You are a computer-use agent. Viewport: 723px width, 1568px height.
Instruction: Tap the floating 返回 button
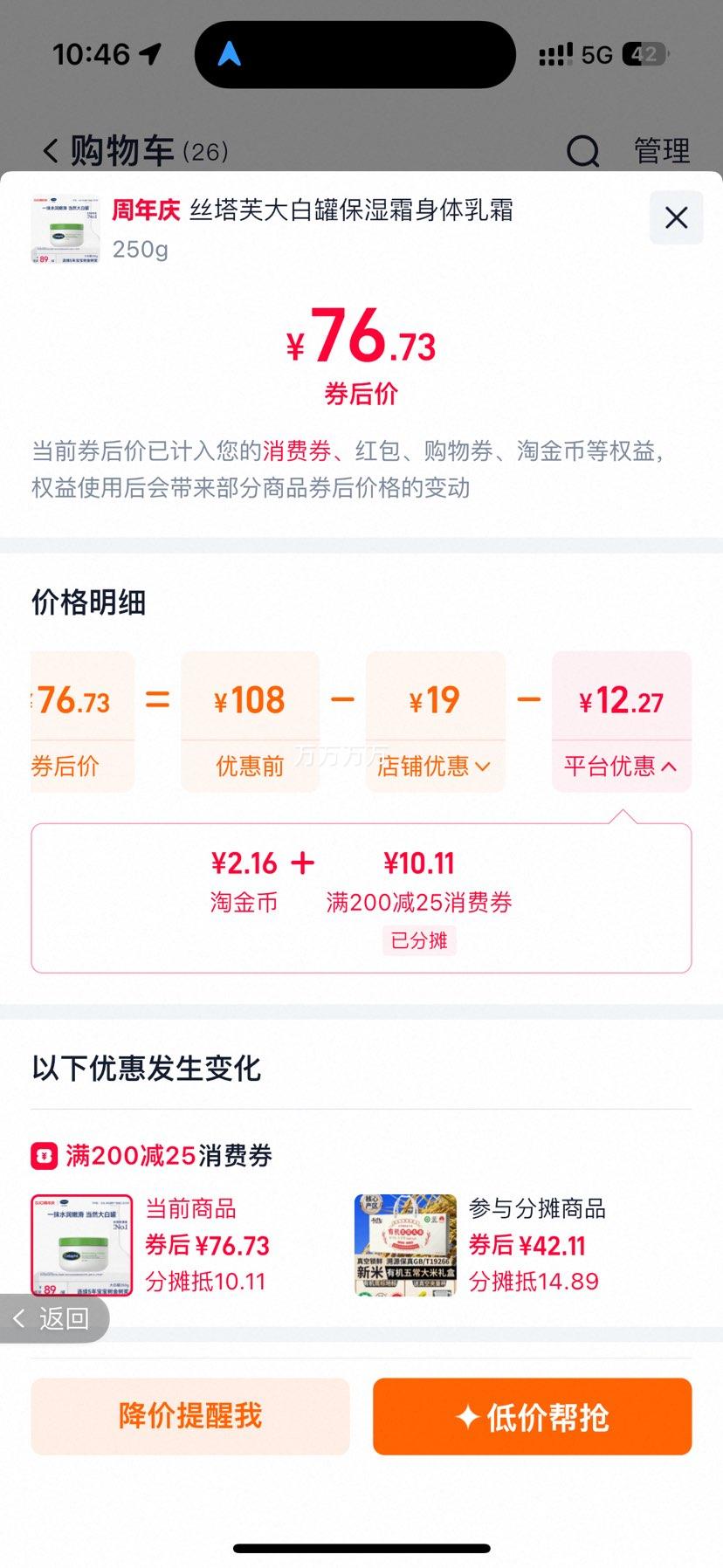(54, 1318)
